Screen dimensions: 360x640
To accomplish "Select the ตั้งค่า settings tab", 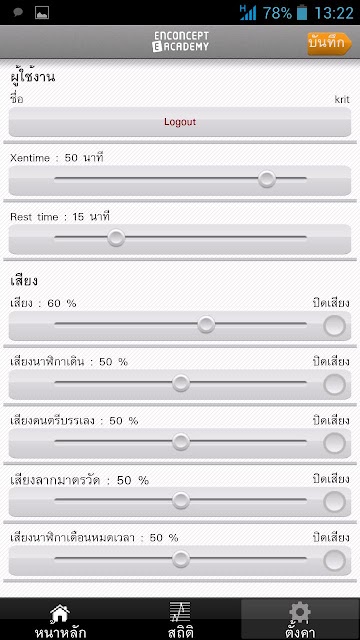I will (x=300, y=619).
